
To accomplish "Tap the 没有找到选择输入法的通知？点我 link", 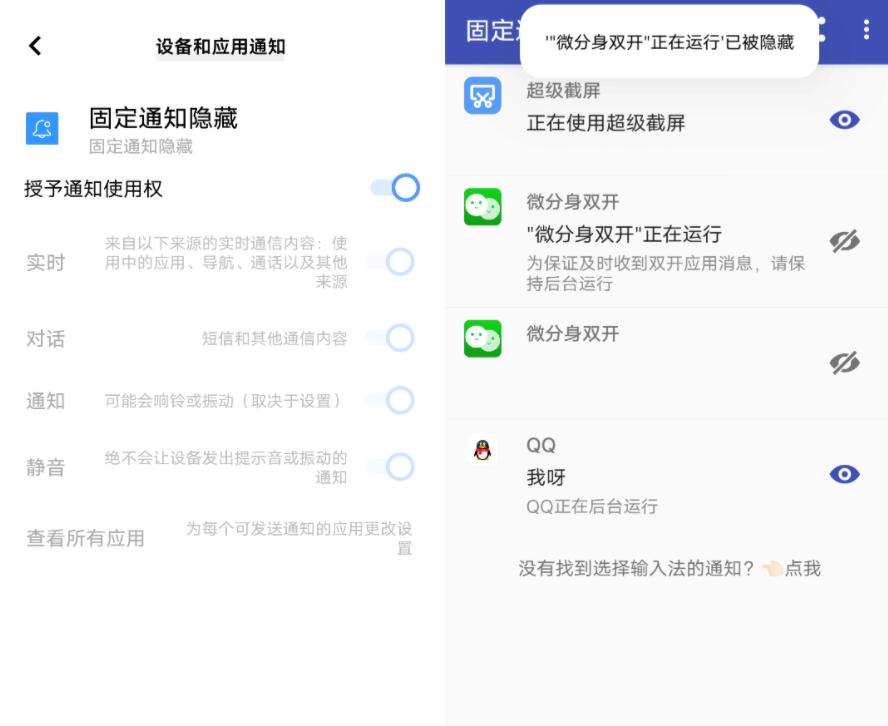I will (x=669, y=568).
